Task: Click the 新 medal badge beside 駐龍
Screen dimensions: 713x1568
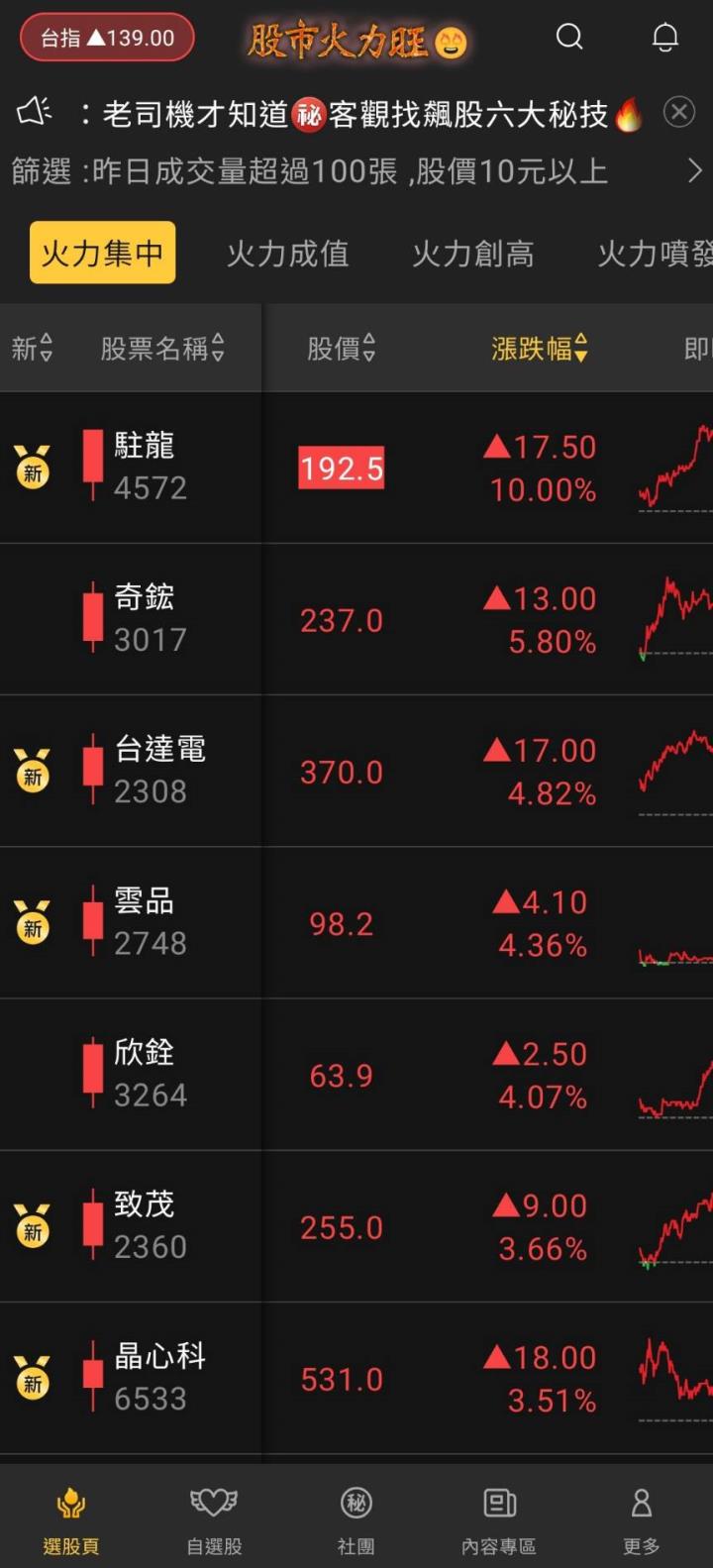Action: [x=33, y=467]
